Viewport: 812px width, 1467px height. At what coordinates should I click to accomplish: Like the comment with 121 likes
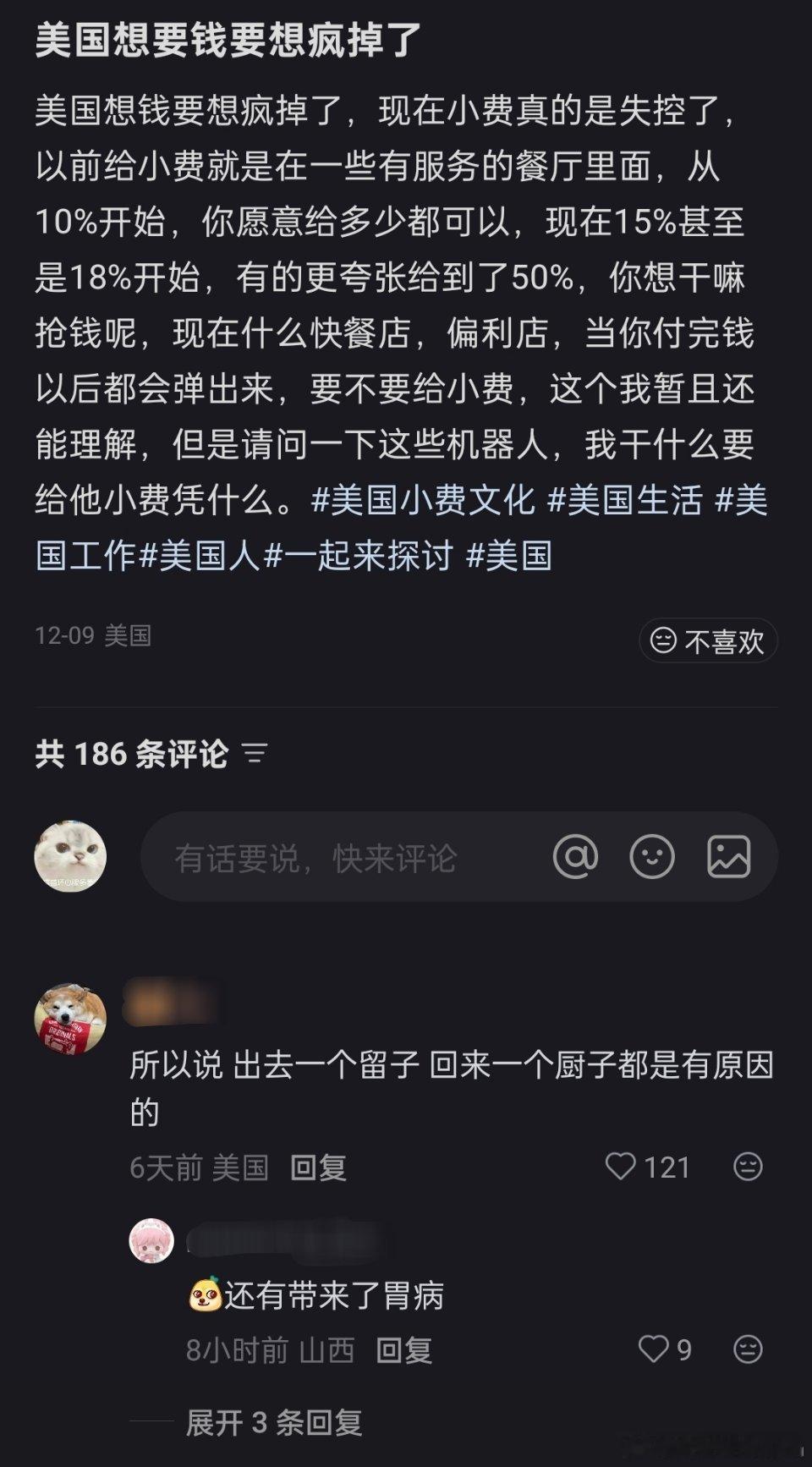tap(622, 1168)
